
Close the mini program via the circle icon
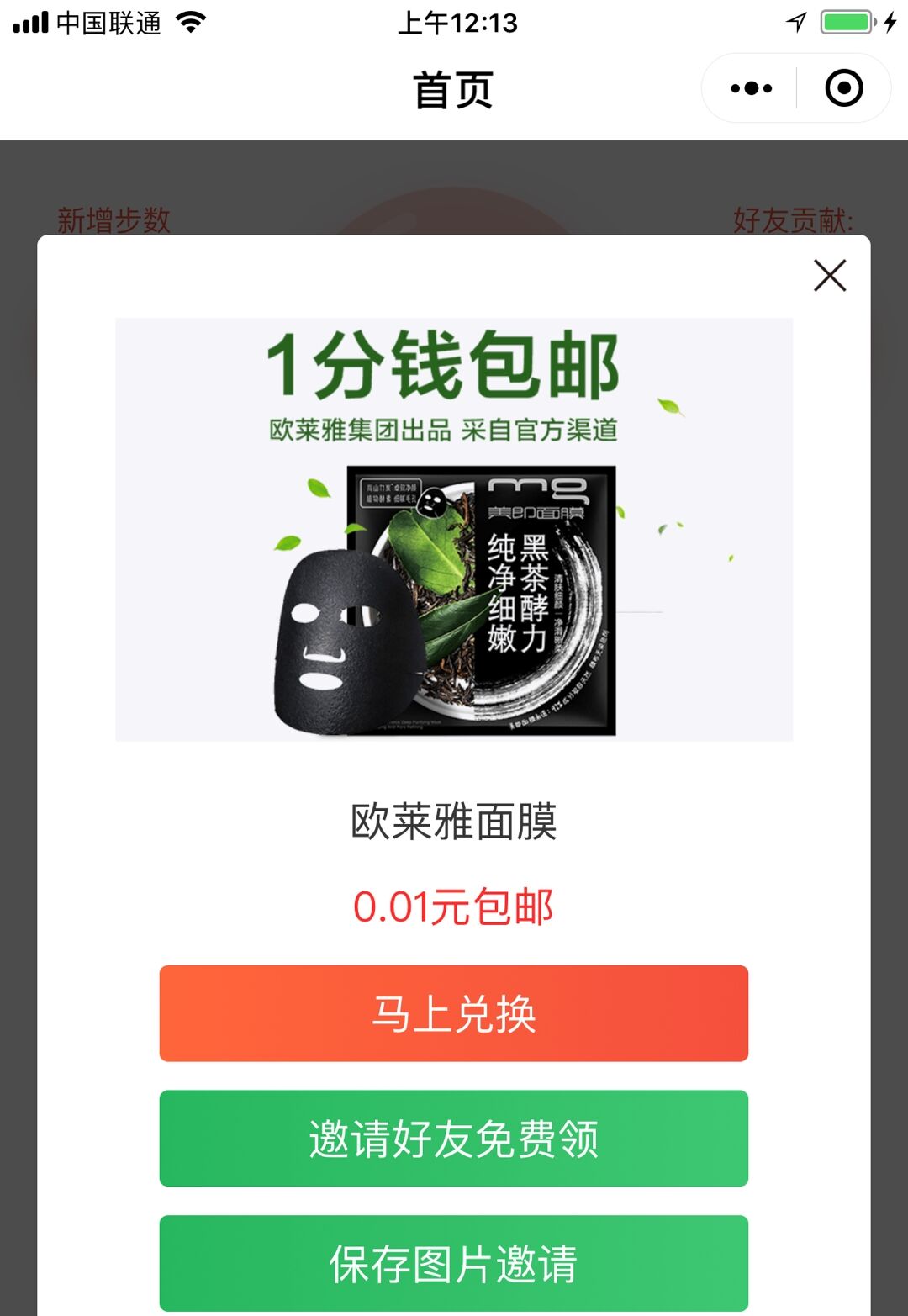[x=844, y=88]
